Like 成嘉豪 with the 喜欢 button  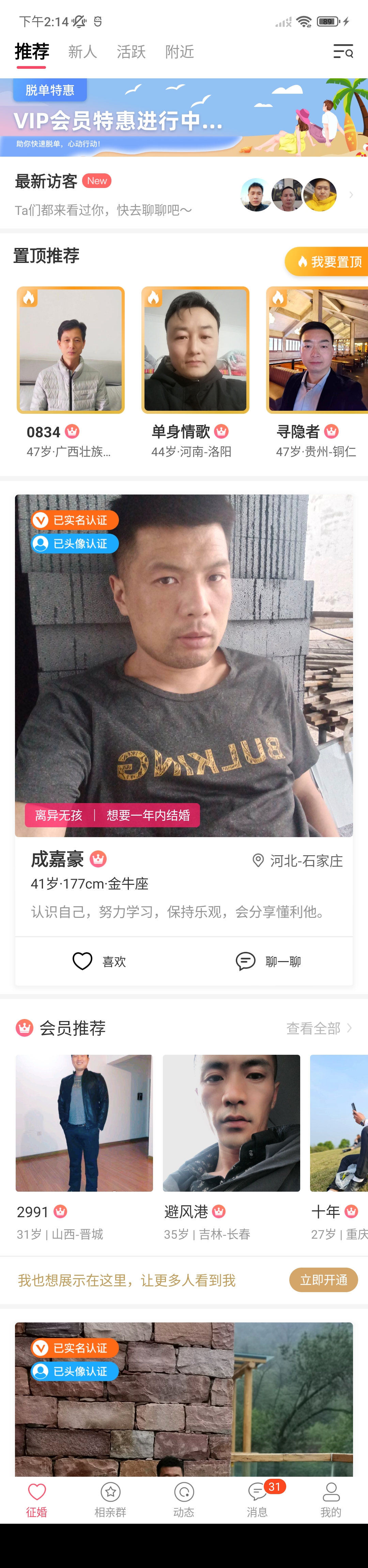coord(99,961)
